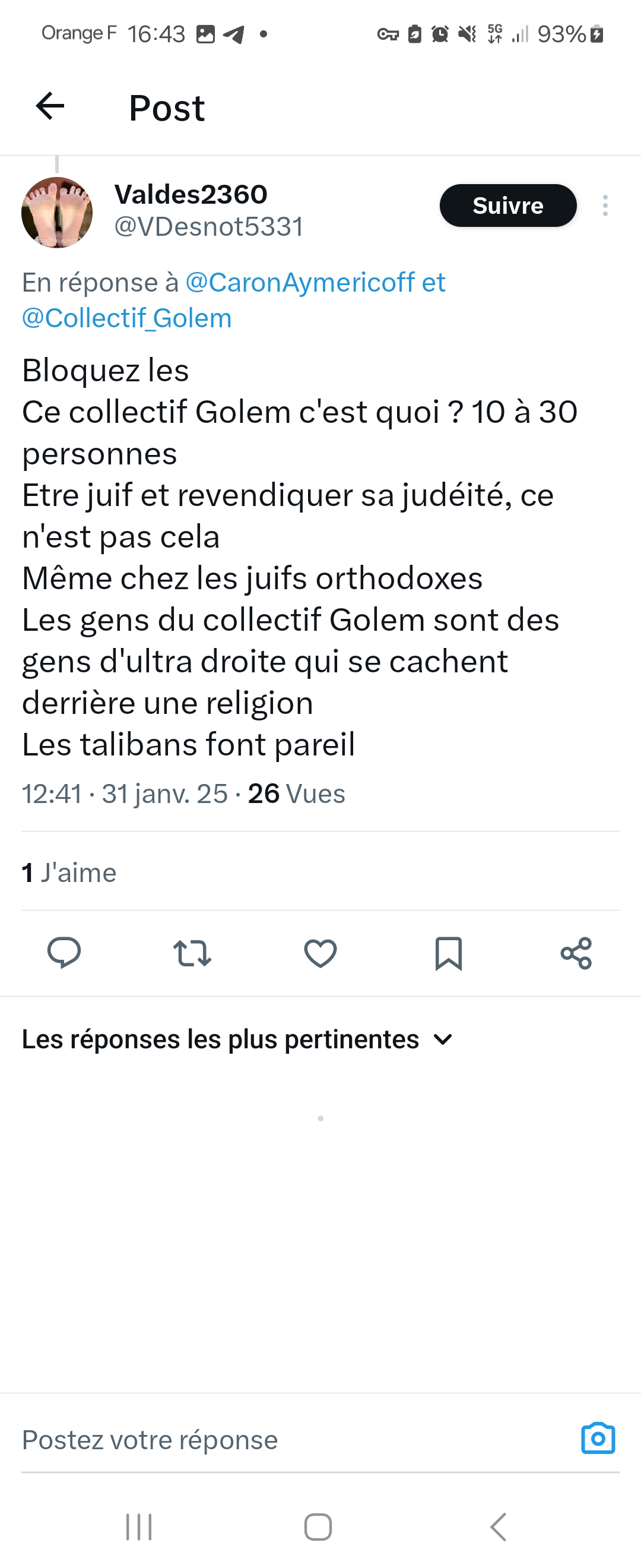Open the @Collectif_Golem mention link
This screenshot has height=1568, width=641.
click(x=127, y=318)
